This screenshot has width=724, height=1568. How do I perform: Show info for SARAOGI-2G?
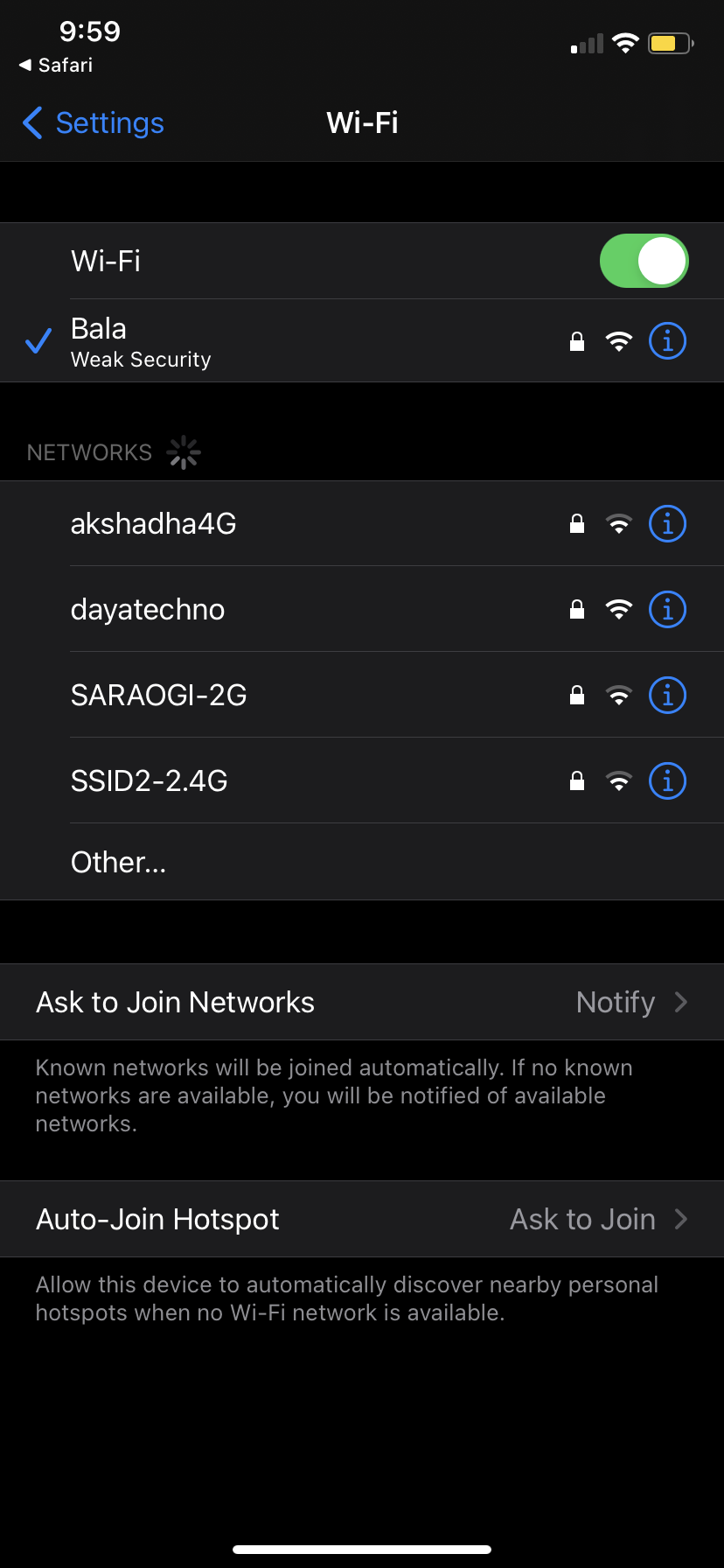[x=667, y=696]
